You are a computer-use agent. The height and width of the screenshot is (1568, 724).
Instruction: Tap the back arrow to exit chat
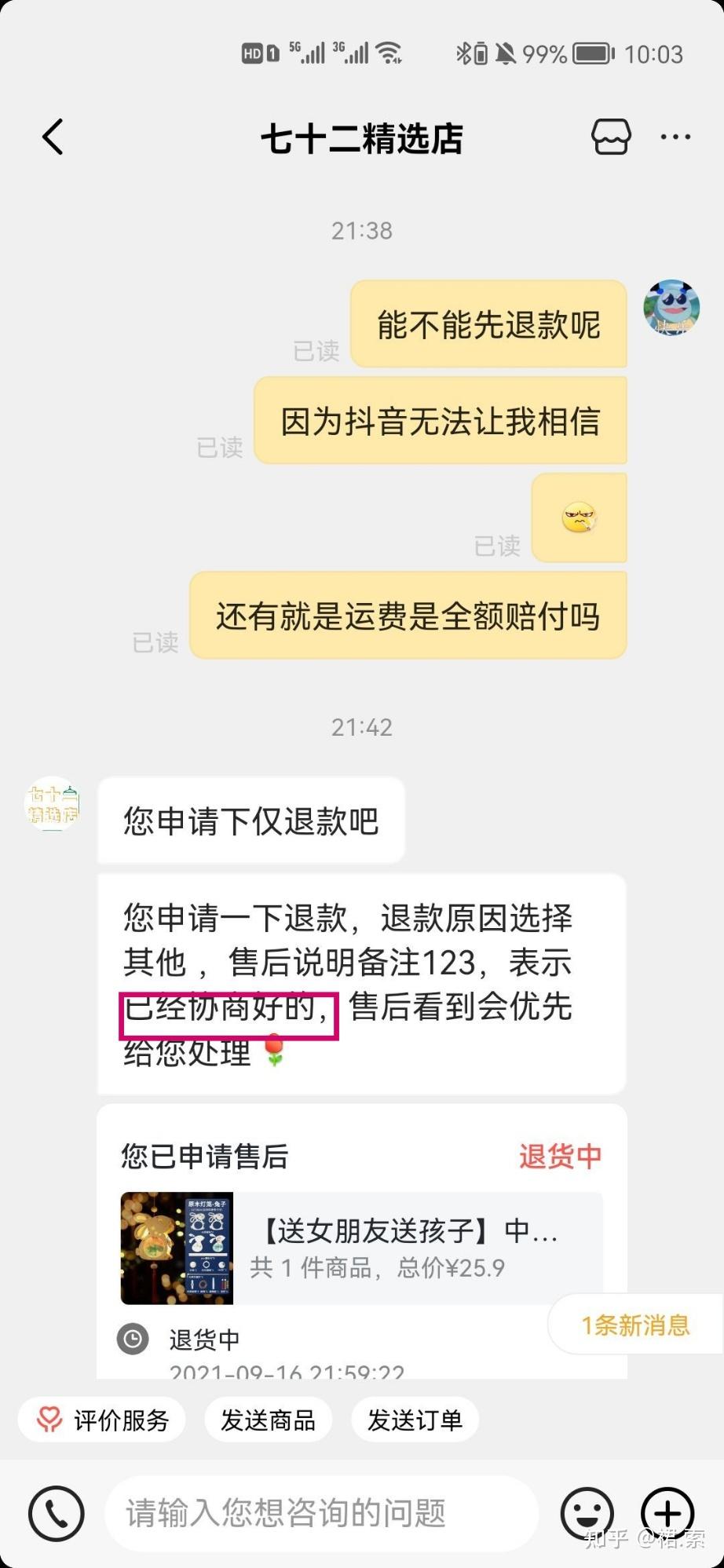click(52, 137)
